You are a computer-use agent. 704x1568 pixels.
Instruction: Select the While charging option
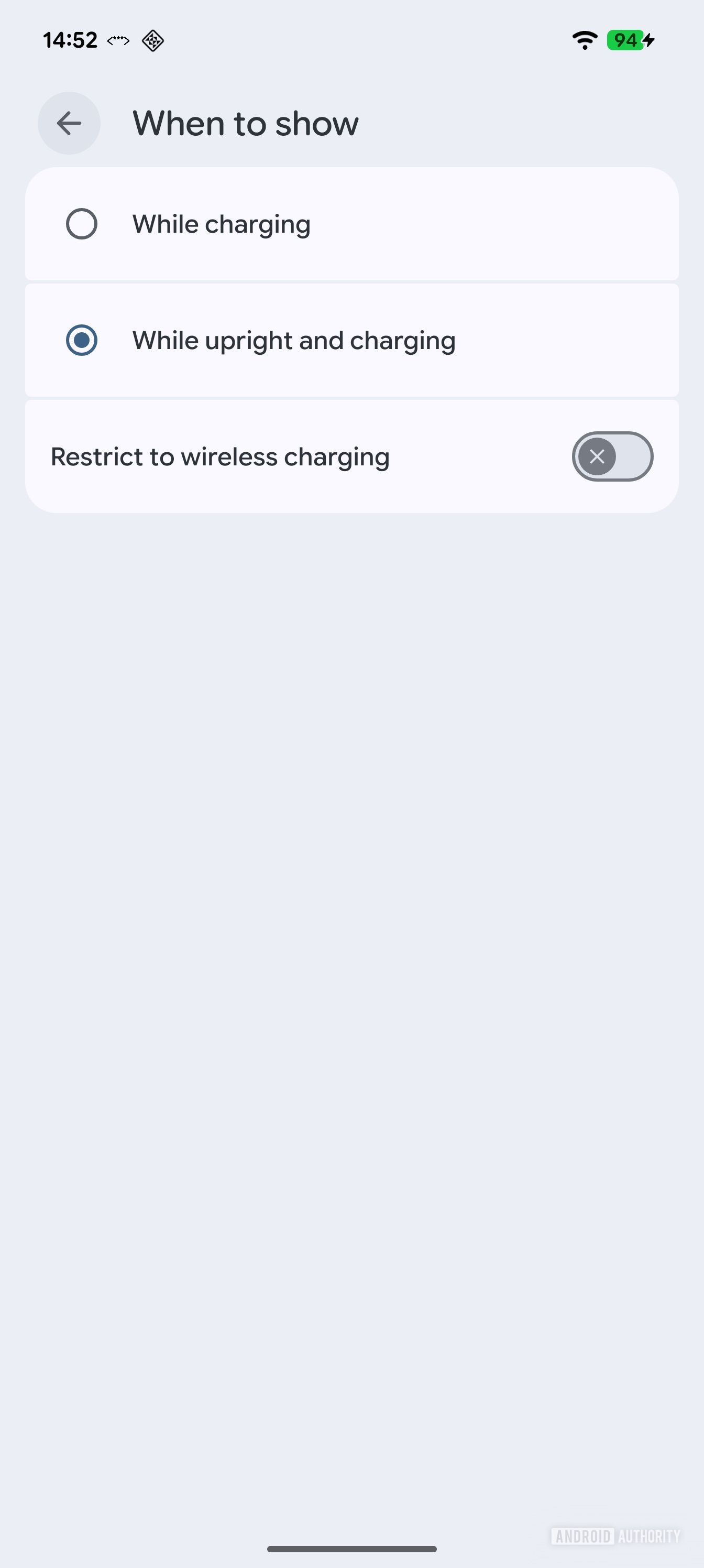(x=82, y=224)
